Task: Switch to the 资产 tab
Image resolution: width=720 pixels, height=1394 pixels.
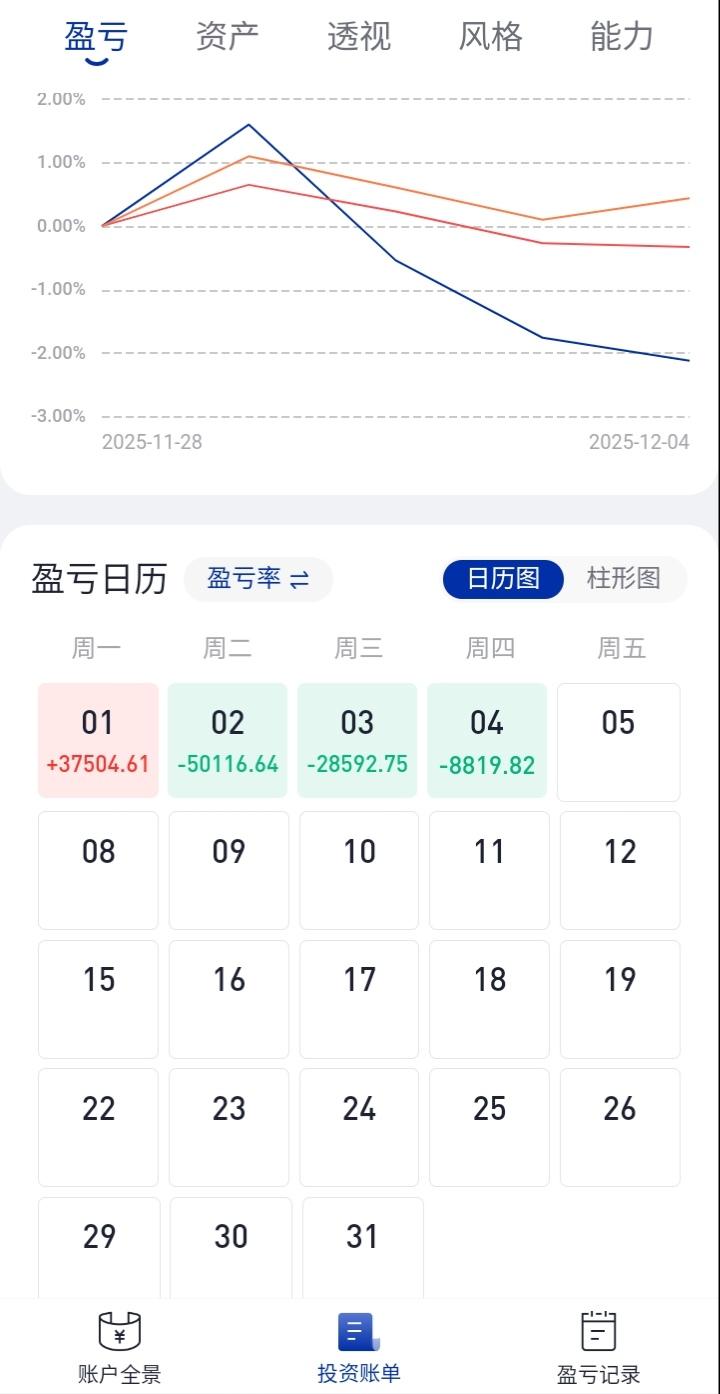Action: (227, 36)
